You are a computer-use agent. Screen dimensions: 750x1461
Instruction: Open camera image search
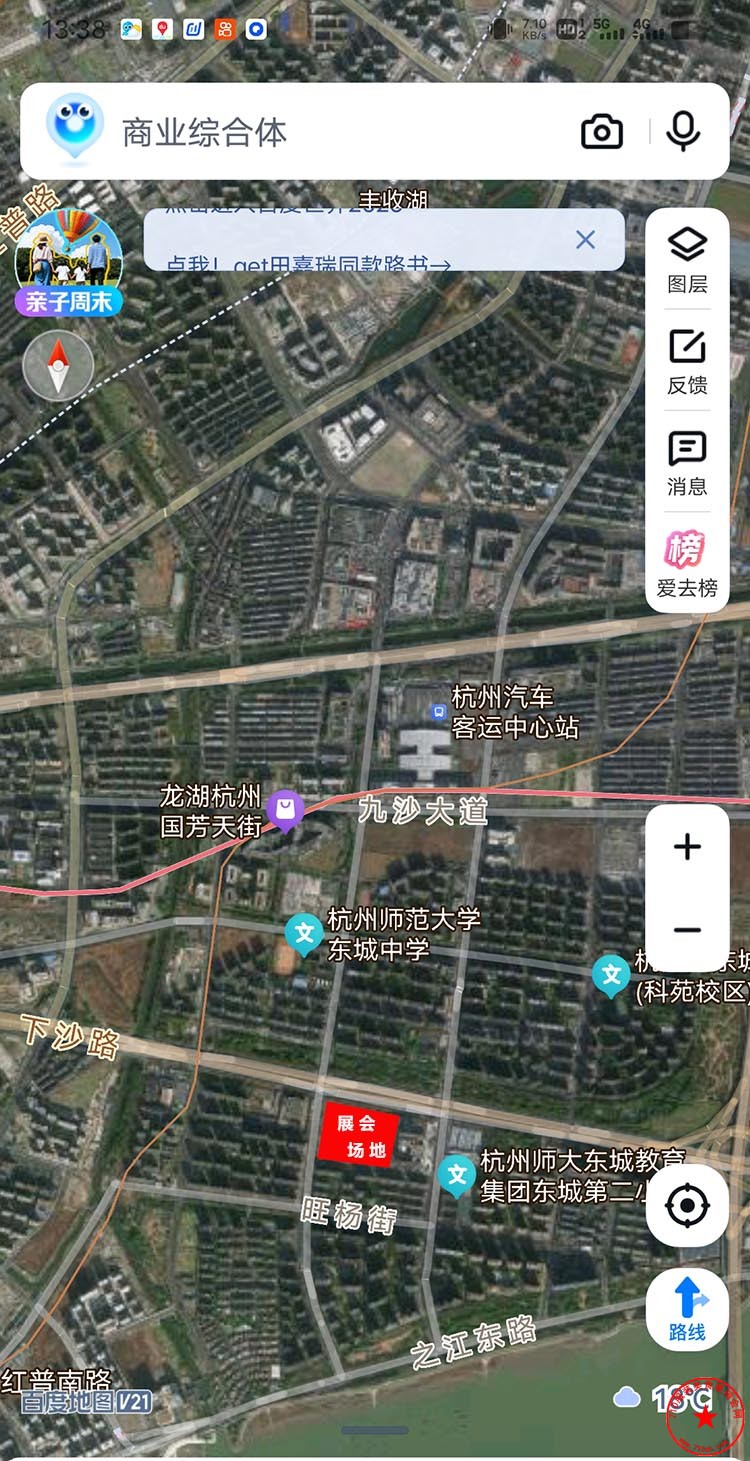tap(601, 132)
